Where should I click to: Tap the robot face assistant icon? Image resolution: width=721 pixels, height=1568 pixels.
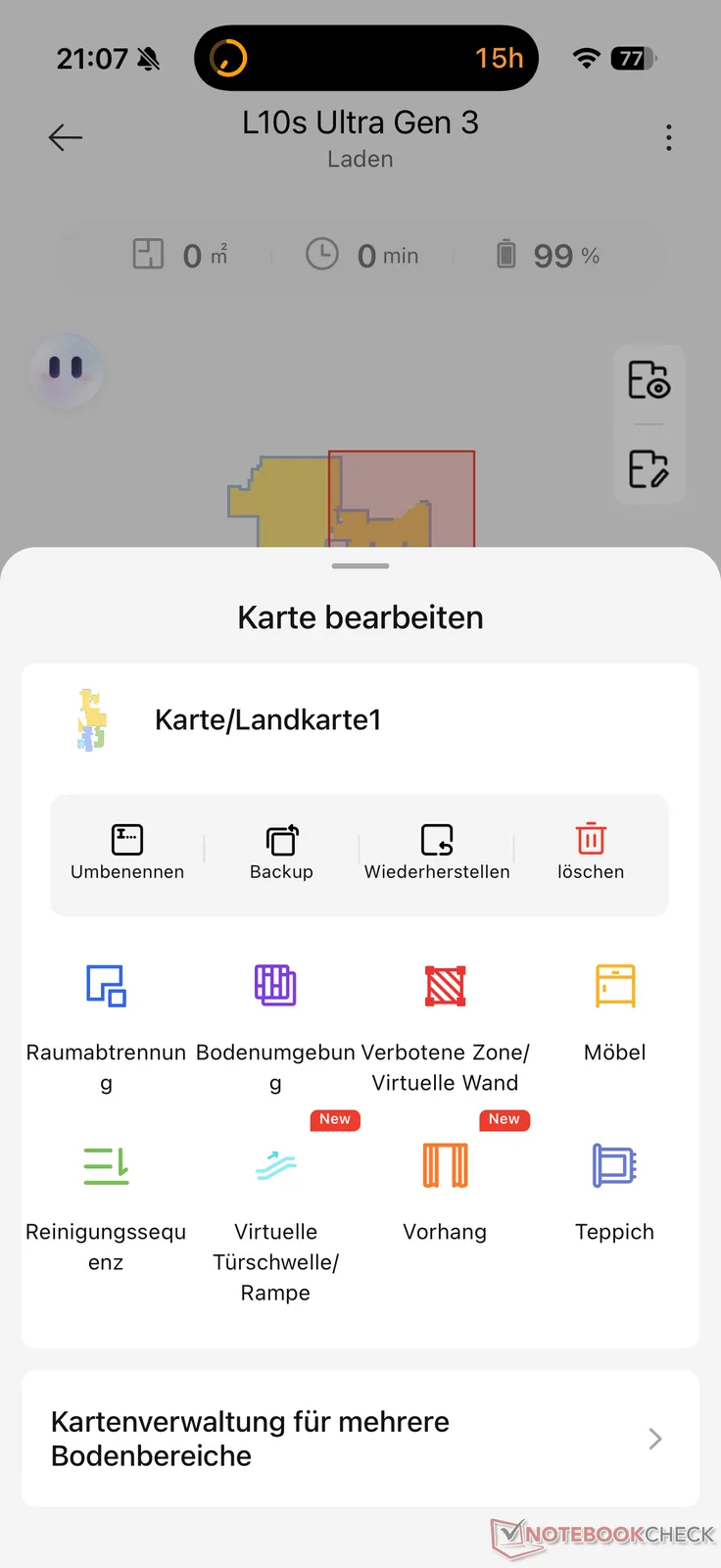(x=67, y=369)
